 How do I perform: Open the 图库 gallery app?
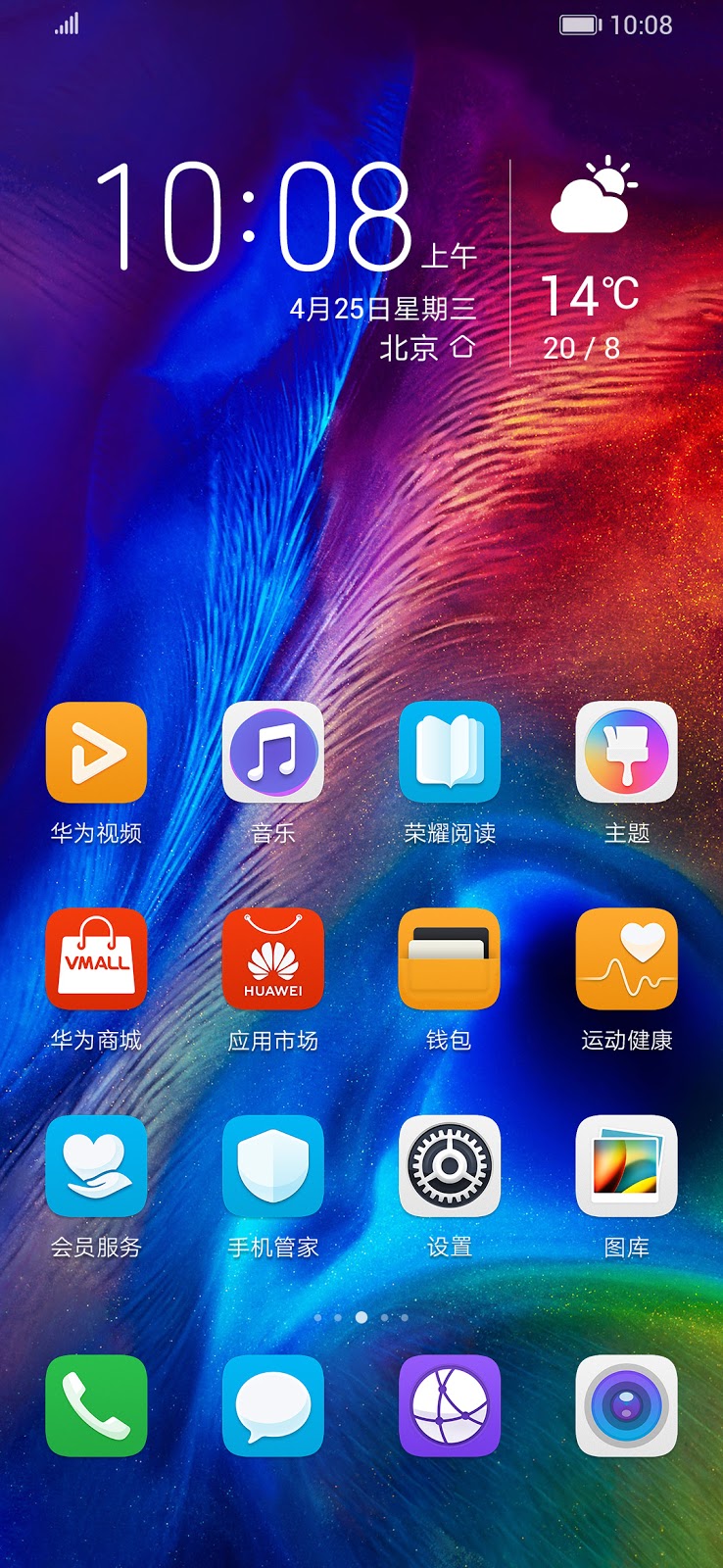point(626,1166)
